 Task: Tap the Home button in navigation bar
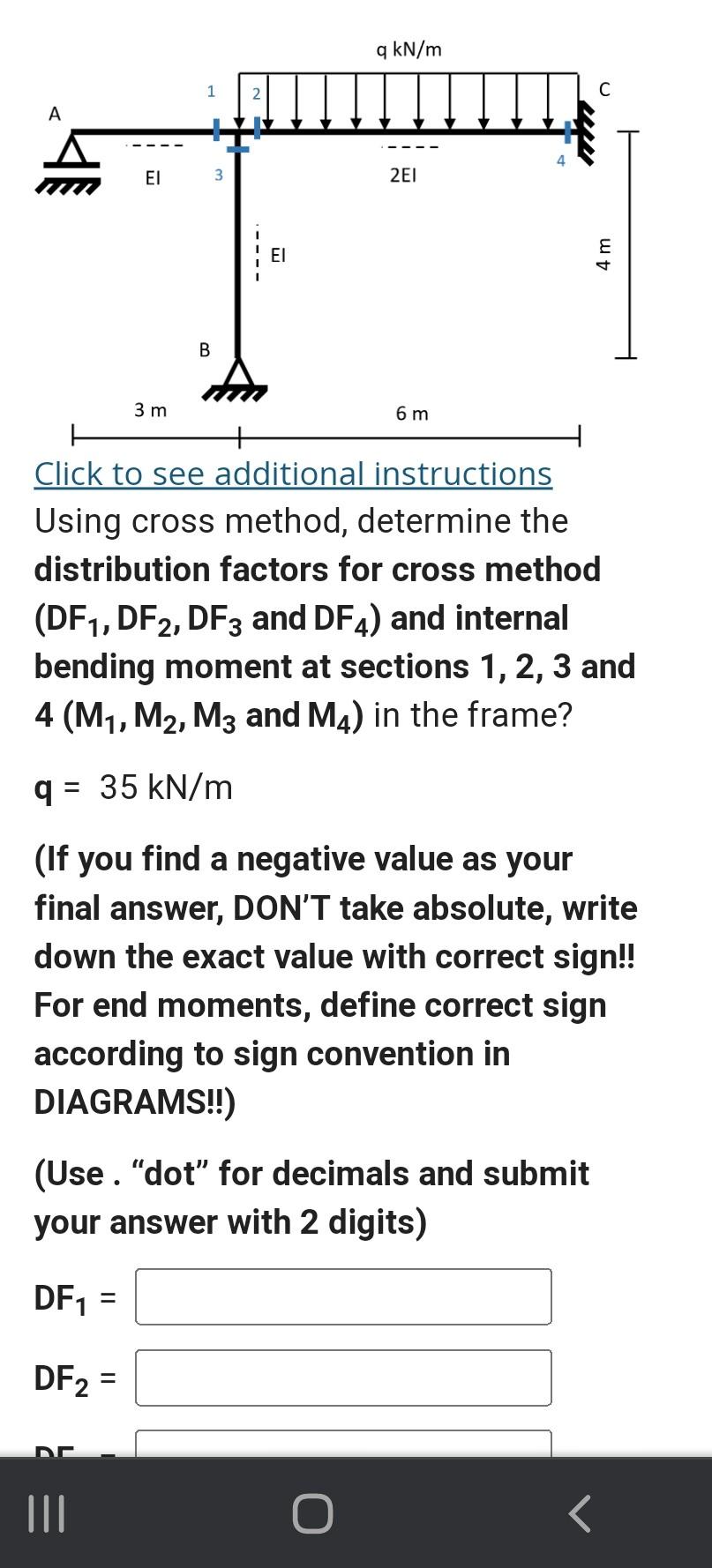pyautogui.click(x=313, y=1512)
